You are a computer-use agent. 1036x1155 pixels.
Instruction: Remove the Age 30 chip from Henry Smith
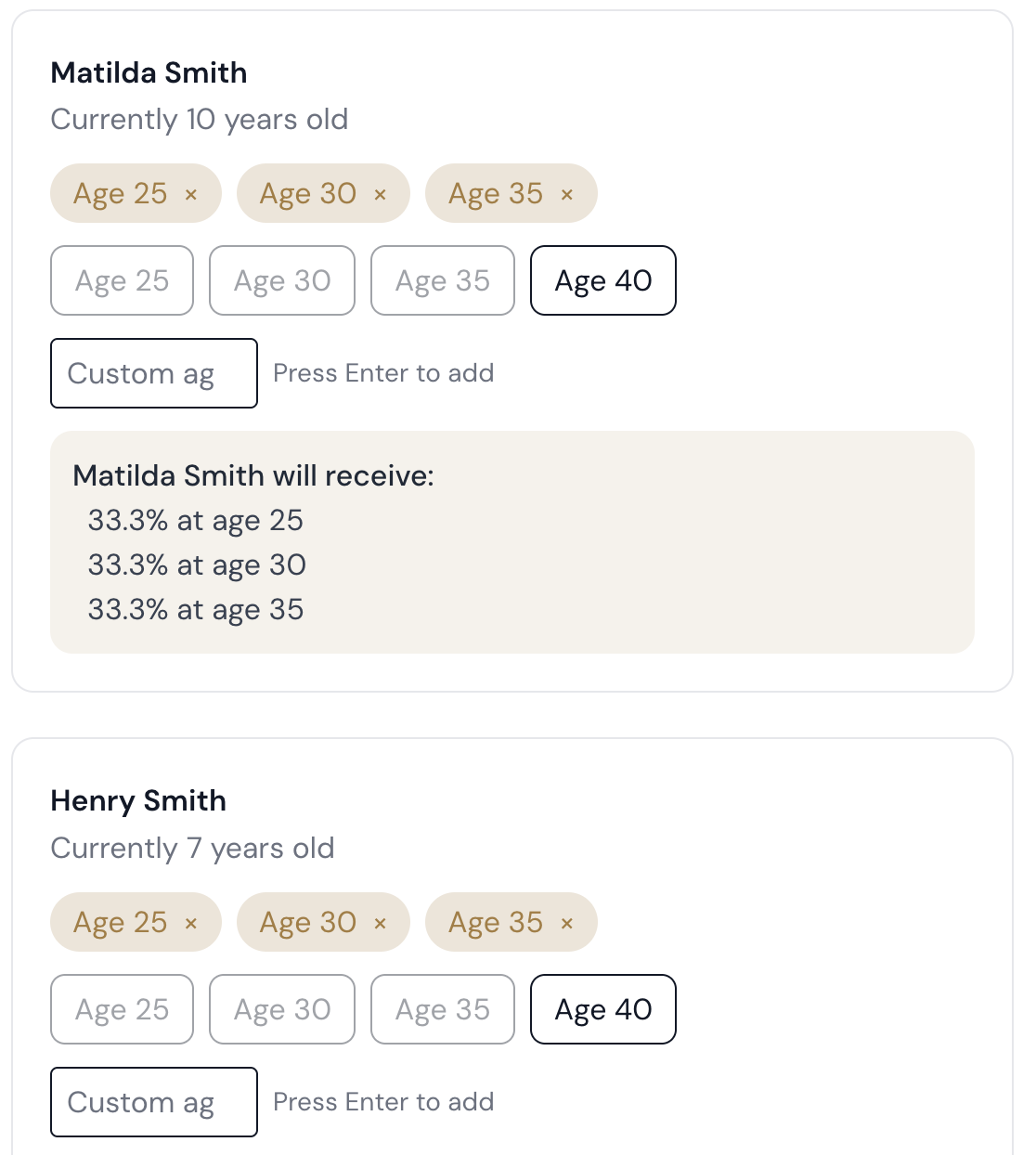coord(380,922)
